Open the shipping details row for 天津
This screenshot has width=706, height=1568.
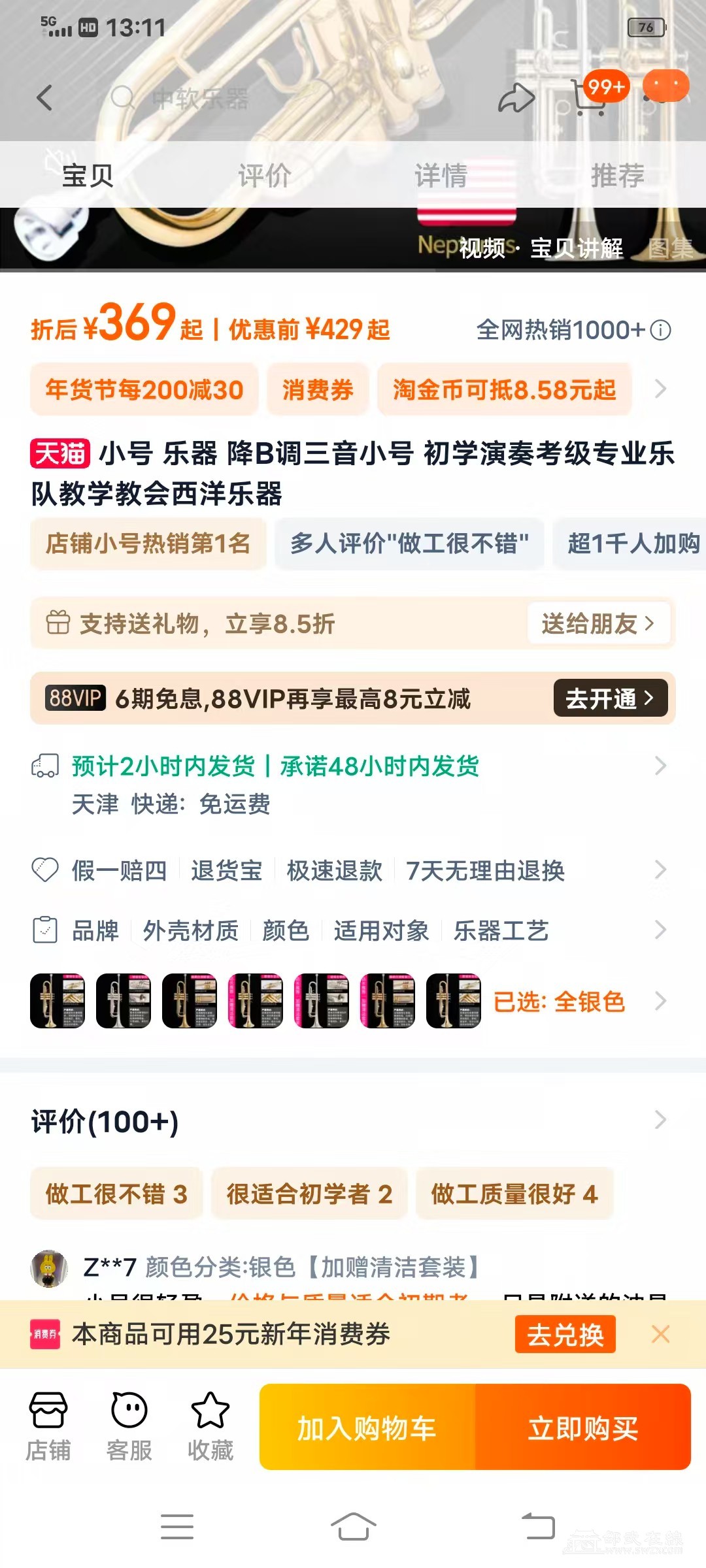pyautogui.click(x=353, y=784)
